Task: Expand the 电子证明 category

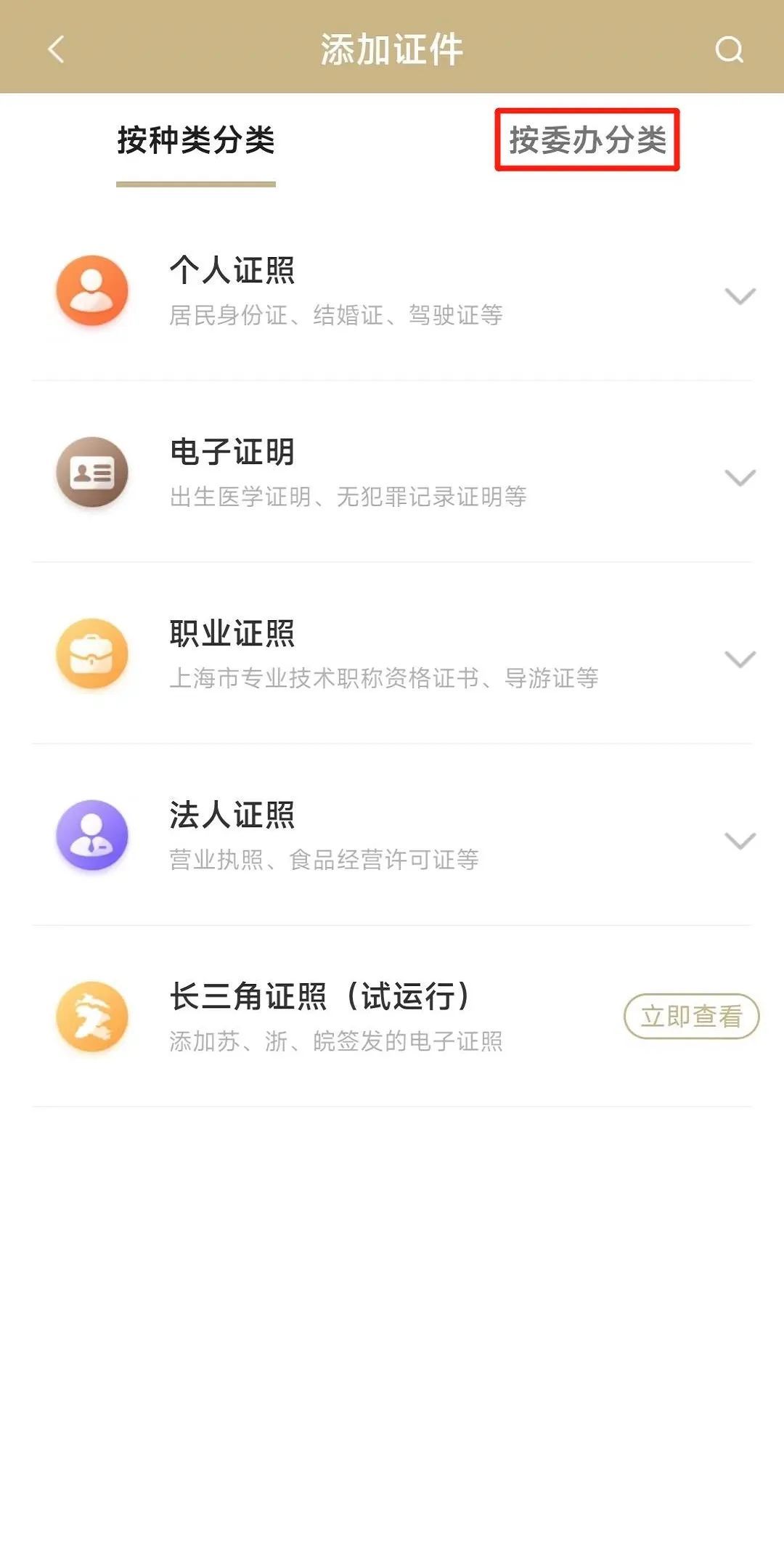Action: pyautogui.click(x=740, y=477)
